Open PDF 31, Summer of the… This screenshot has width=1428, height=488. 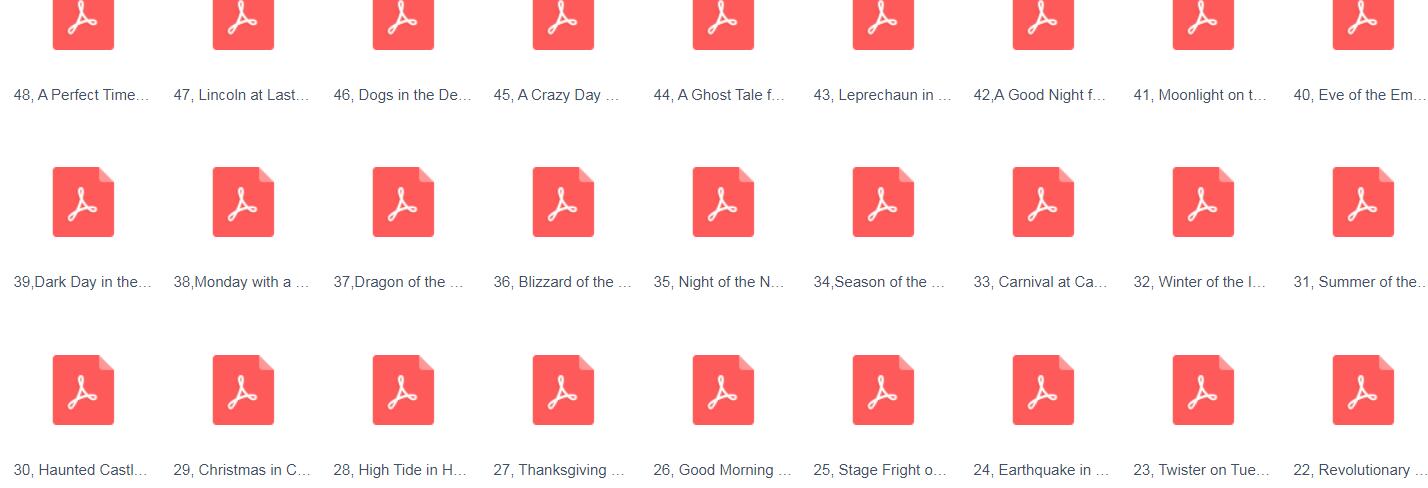point(1363,202)
